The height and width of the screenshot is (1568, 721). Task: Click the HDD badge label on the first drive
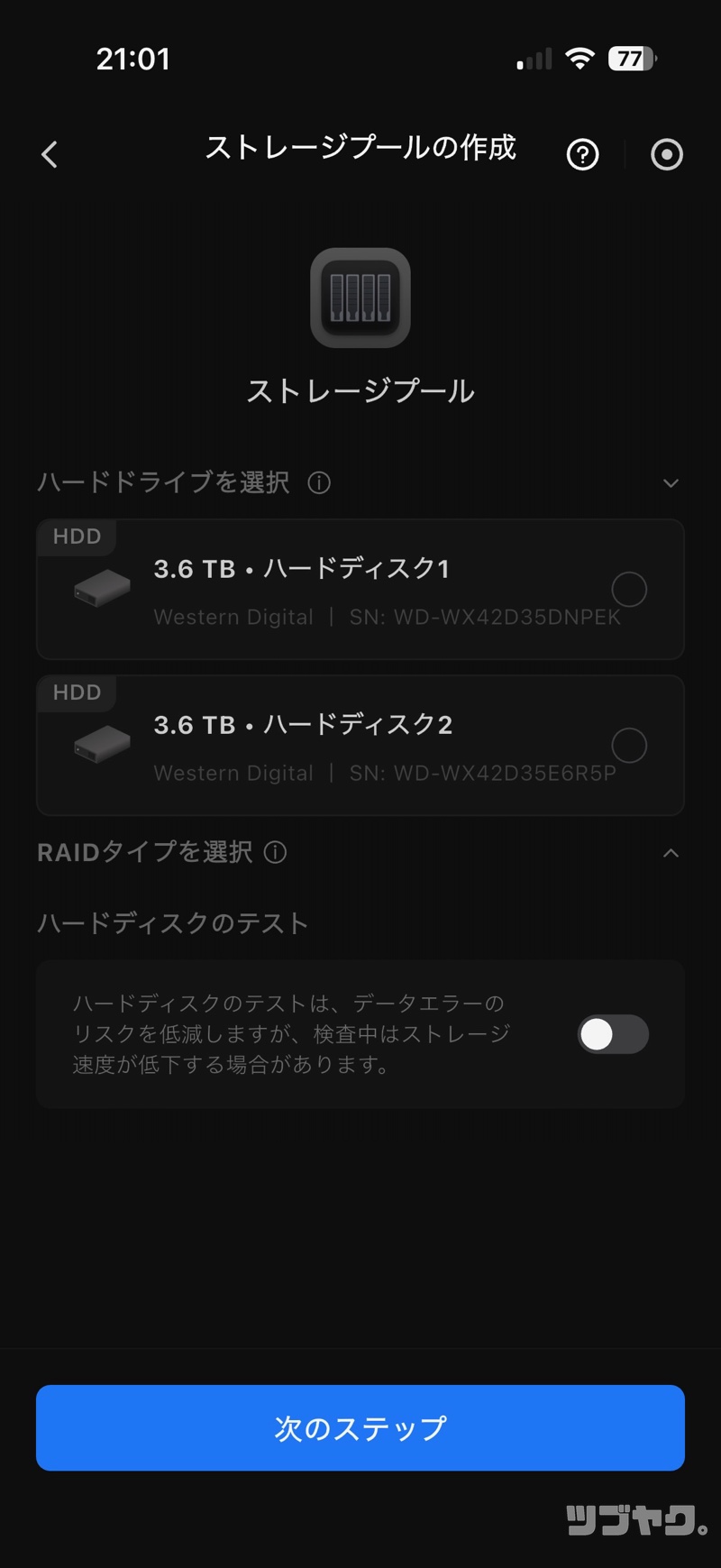(x=76, y=536)
